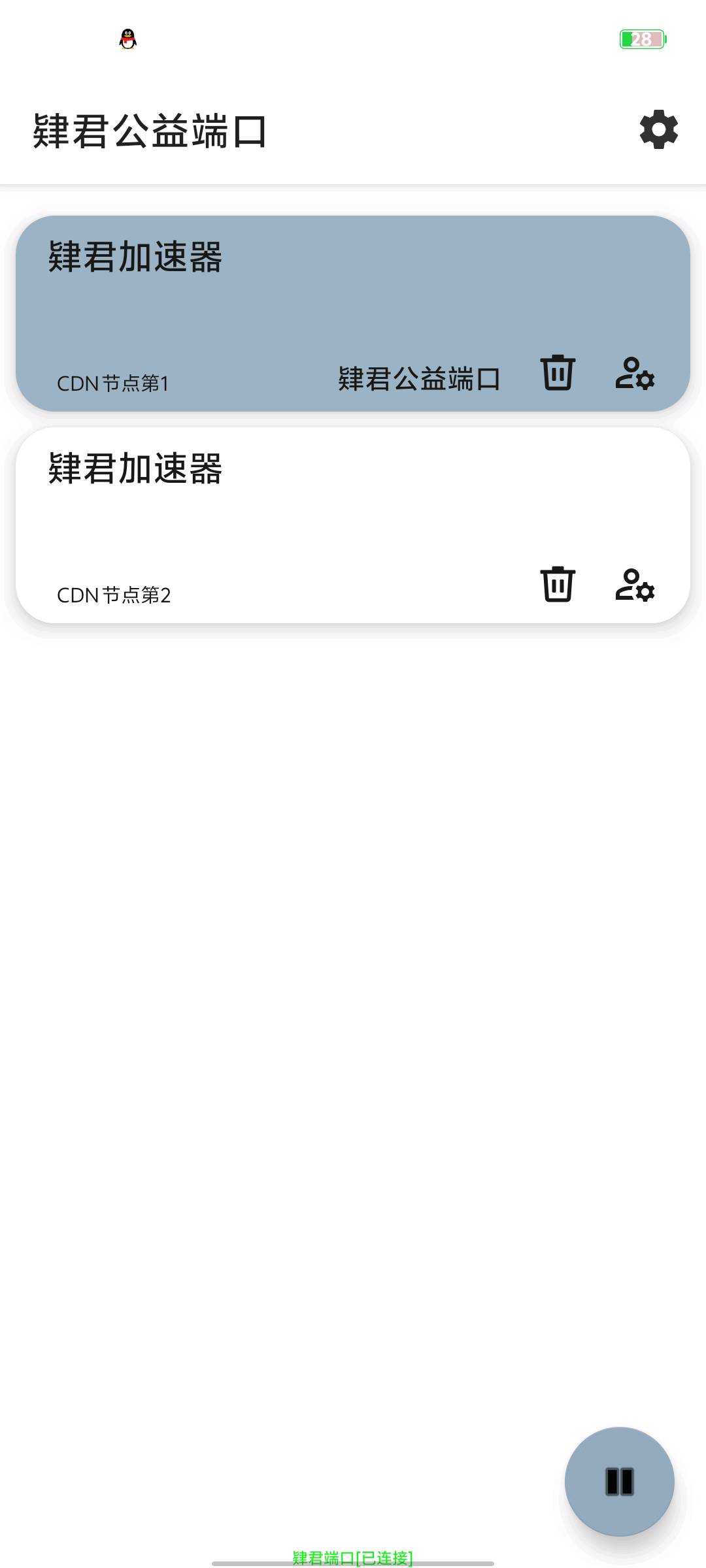The height and width of the screenshot is (1568, 706).
Task: Open the settings gear icon
Action: coord(658,129)
